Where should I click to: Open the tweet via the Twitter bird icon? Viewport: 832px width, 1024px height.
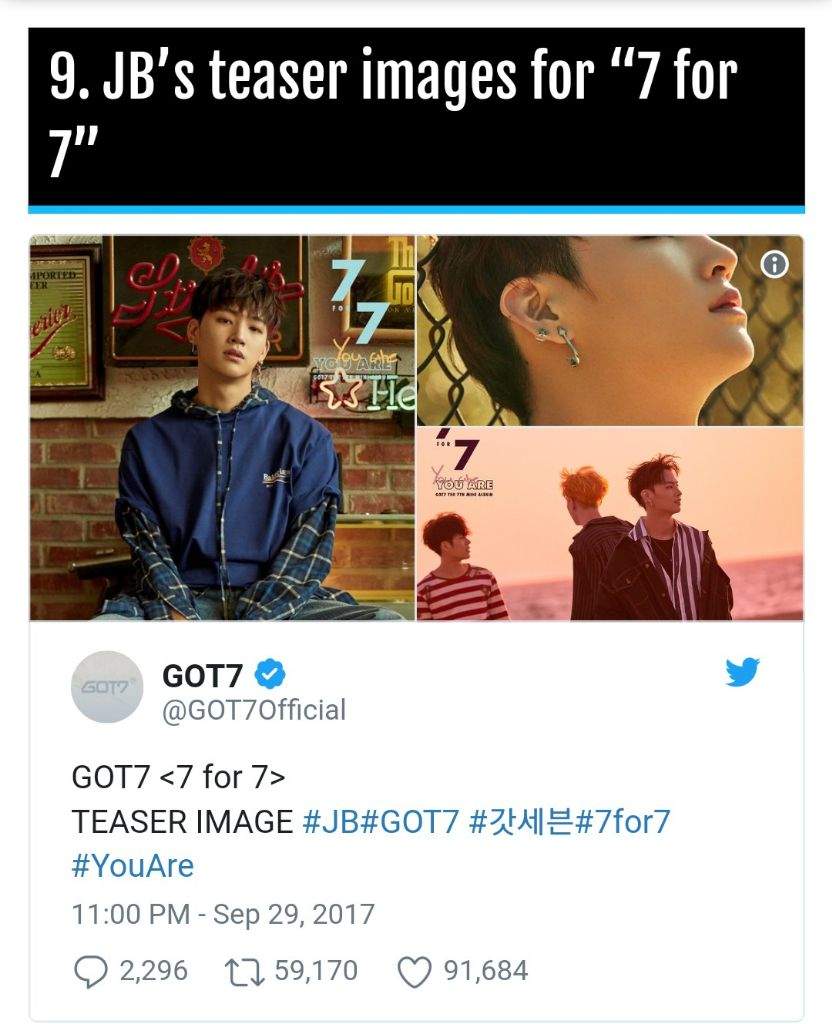click(742, 672)
